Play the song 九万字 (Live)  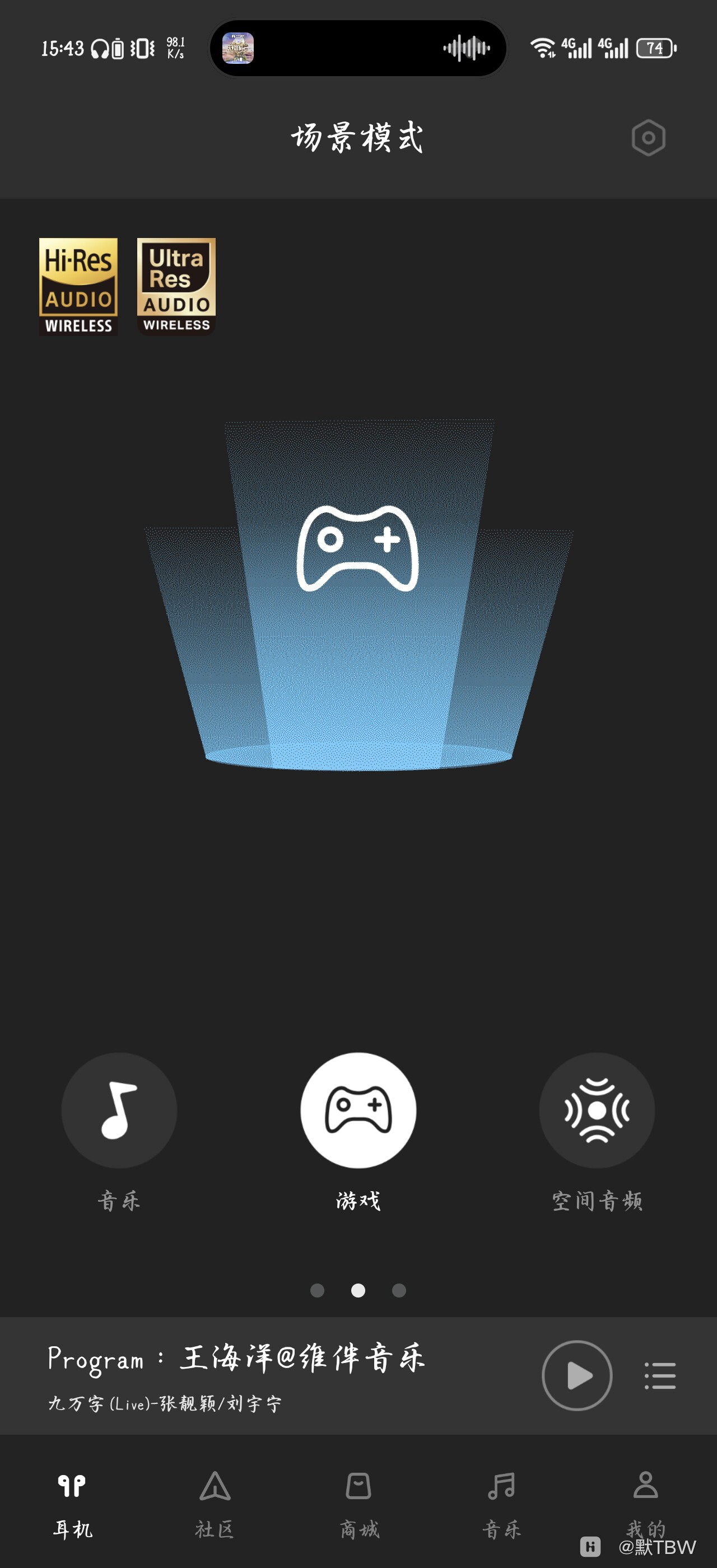[x=576, y=1375]
